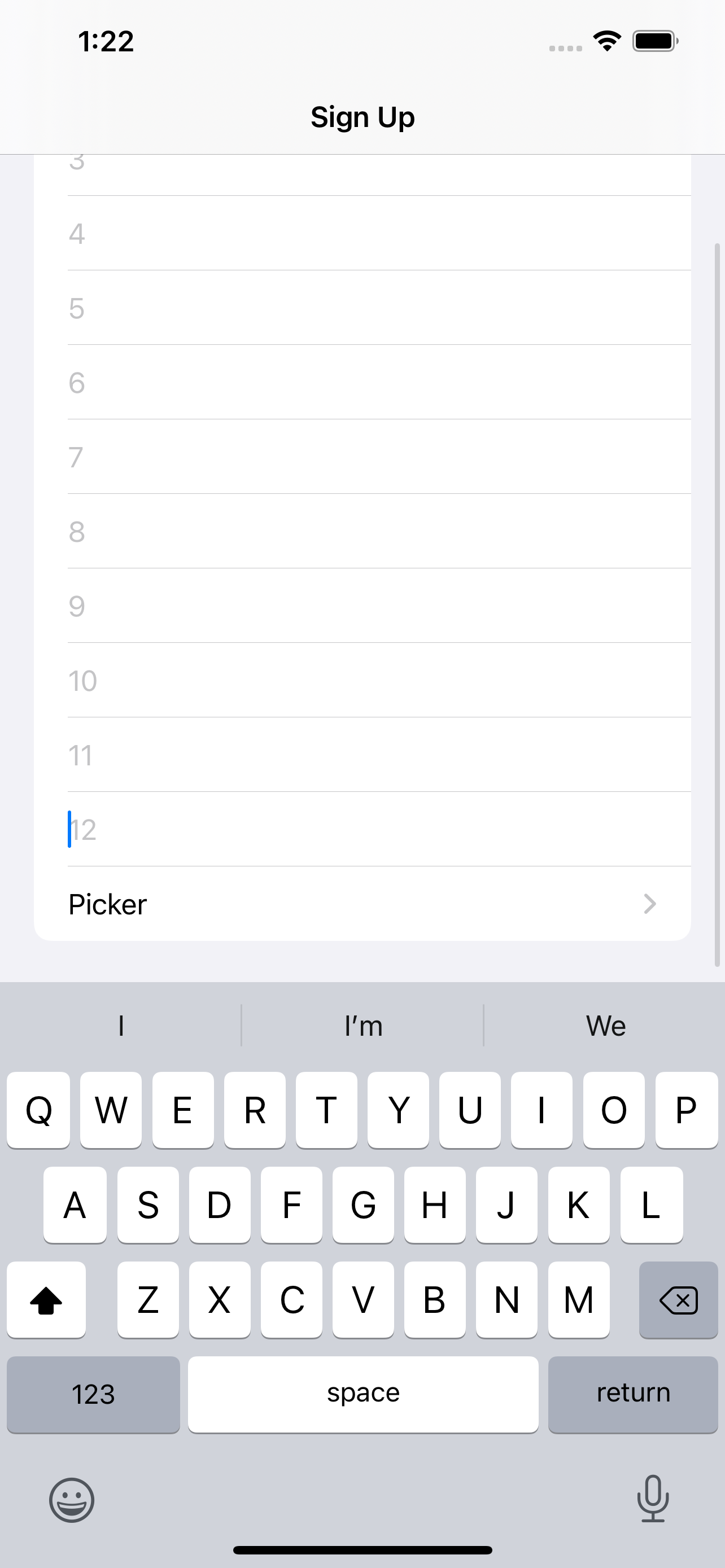Image resolution: width=725 pixels, height=1568 pixels.
Task: Toggle the shift key
Action: click(x=46, y=1300)
